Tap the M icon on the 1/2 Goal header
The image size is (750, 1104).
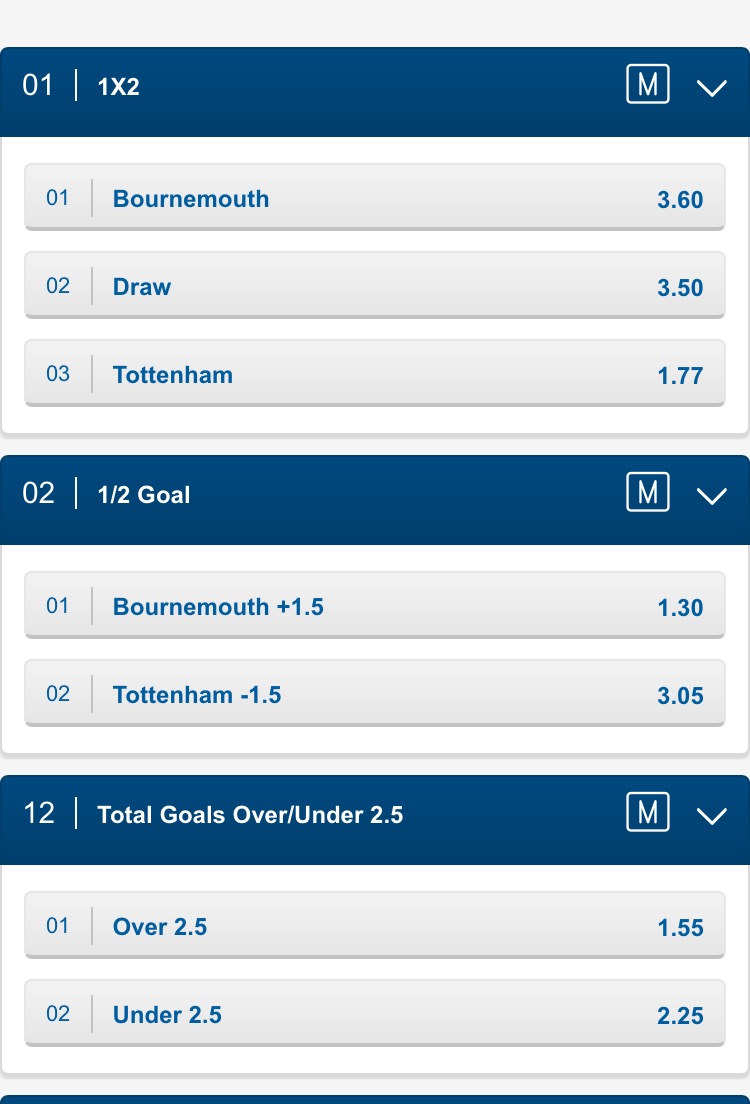click(647, 494)
